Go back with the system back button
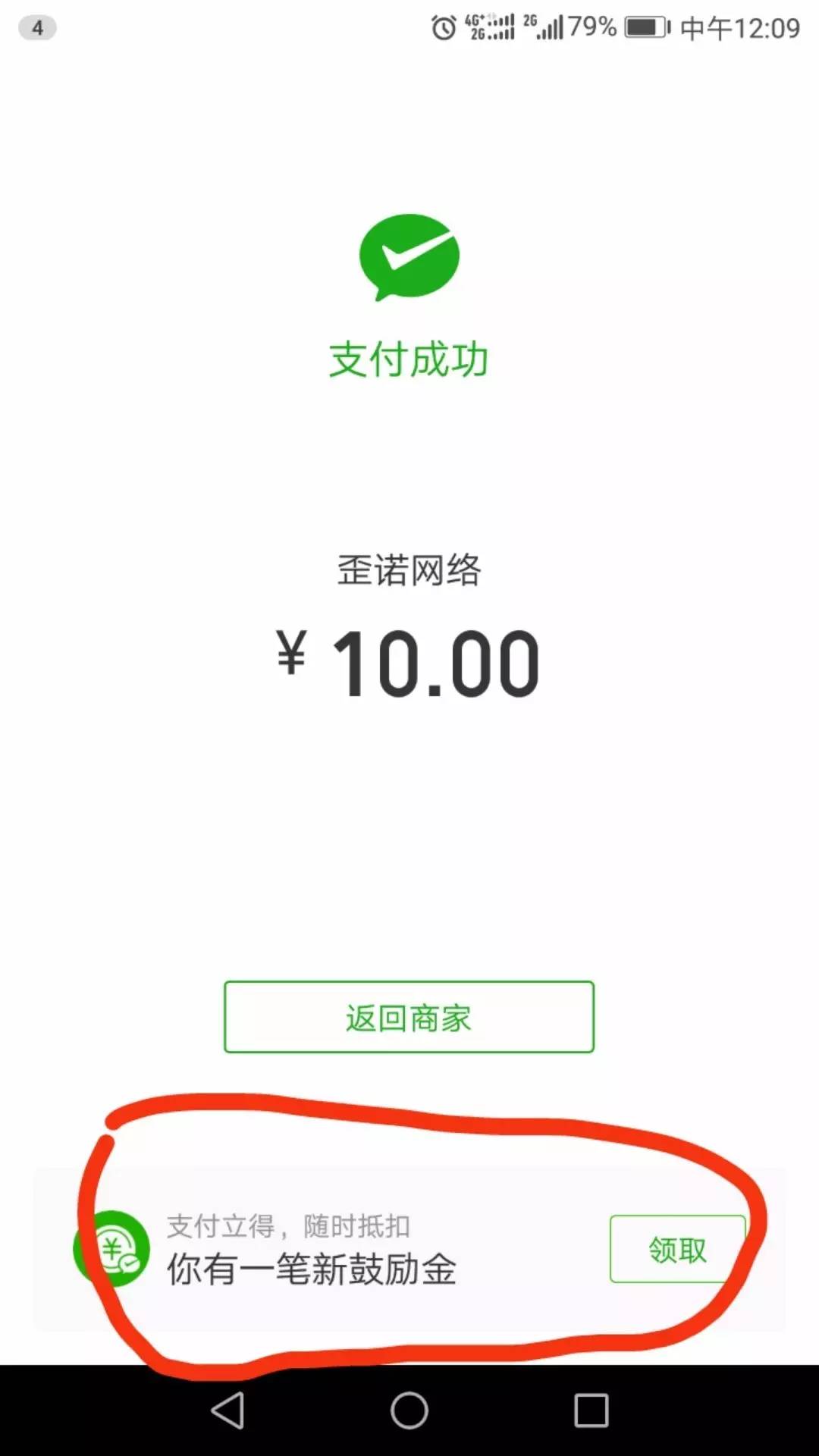Screen dimensions: 819x1456 pos(227,1410)
